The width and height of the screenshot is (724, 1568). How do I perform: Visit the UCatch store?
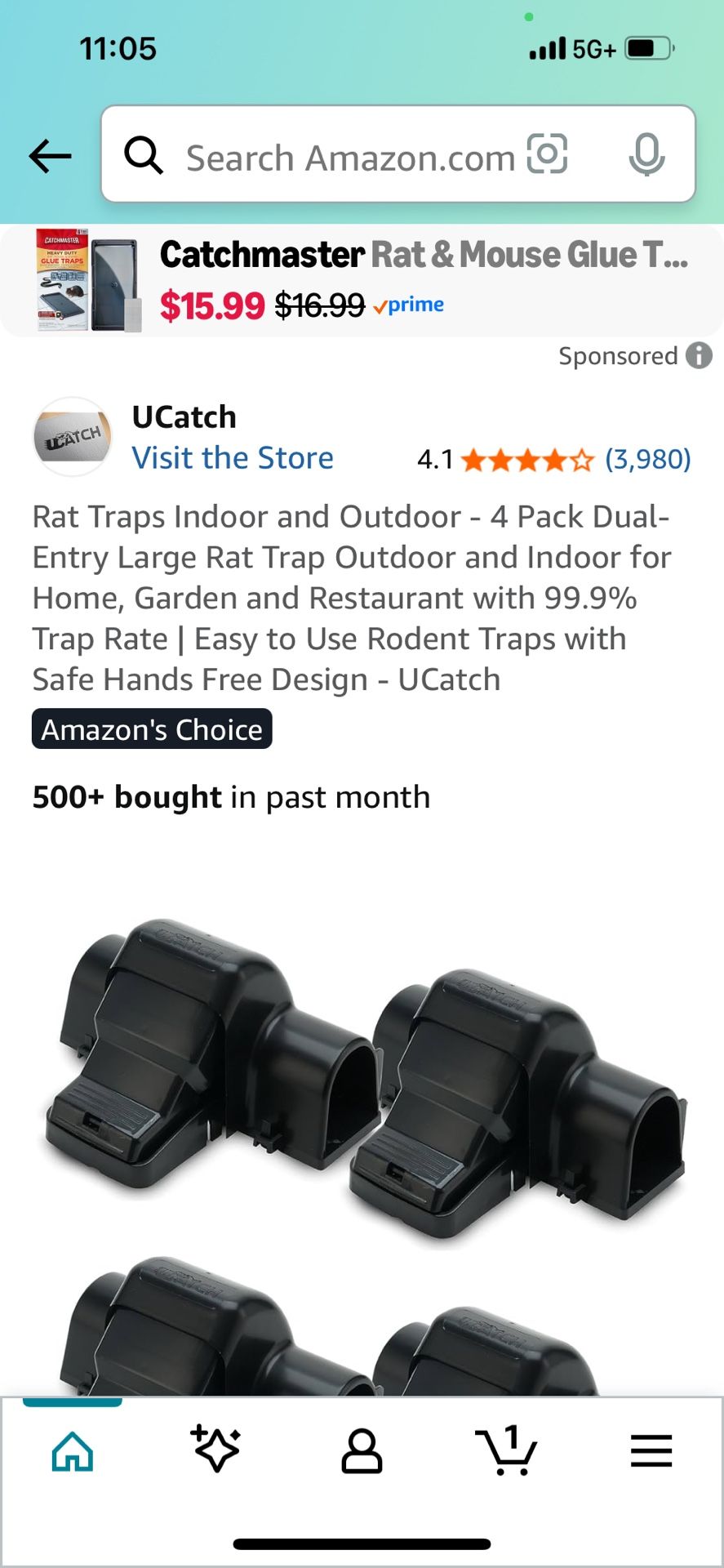tap(233, 458)
